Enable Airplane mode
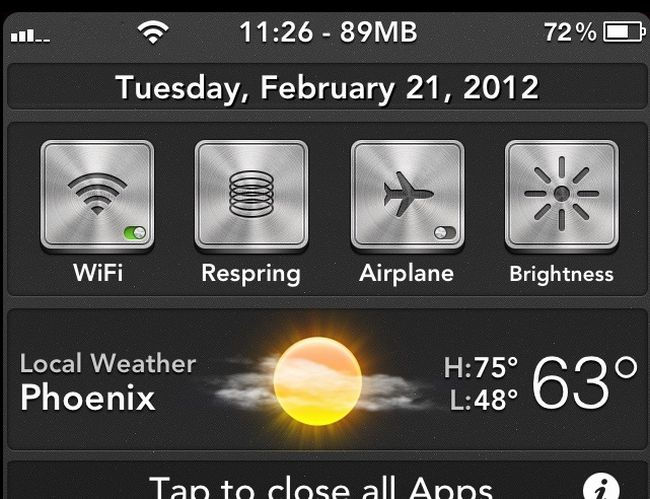Image resolution: width=650 pixels, height=499 pixels. 407,195
